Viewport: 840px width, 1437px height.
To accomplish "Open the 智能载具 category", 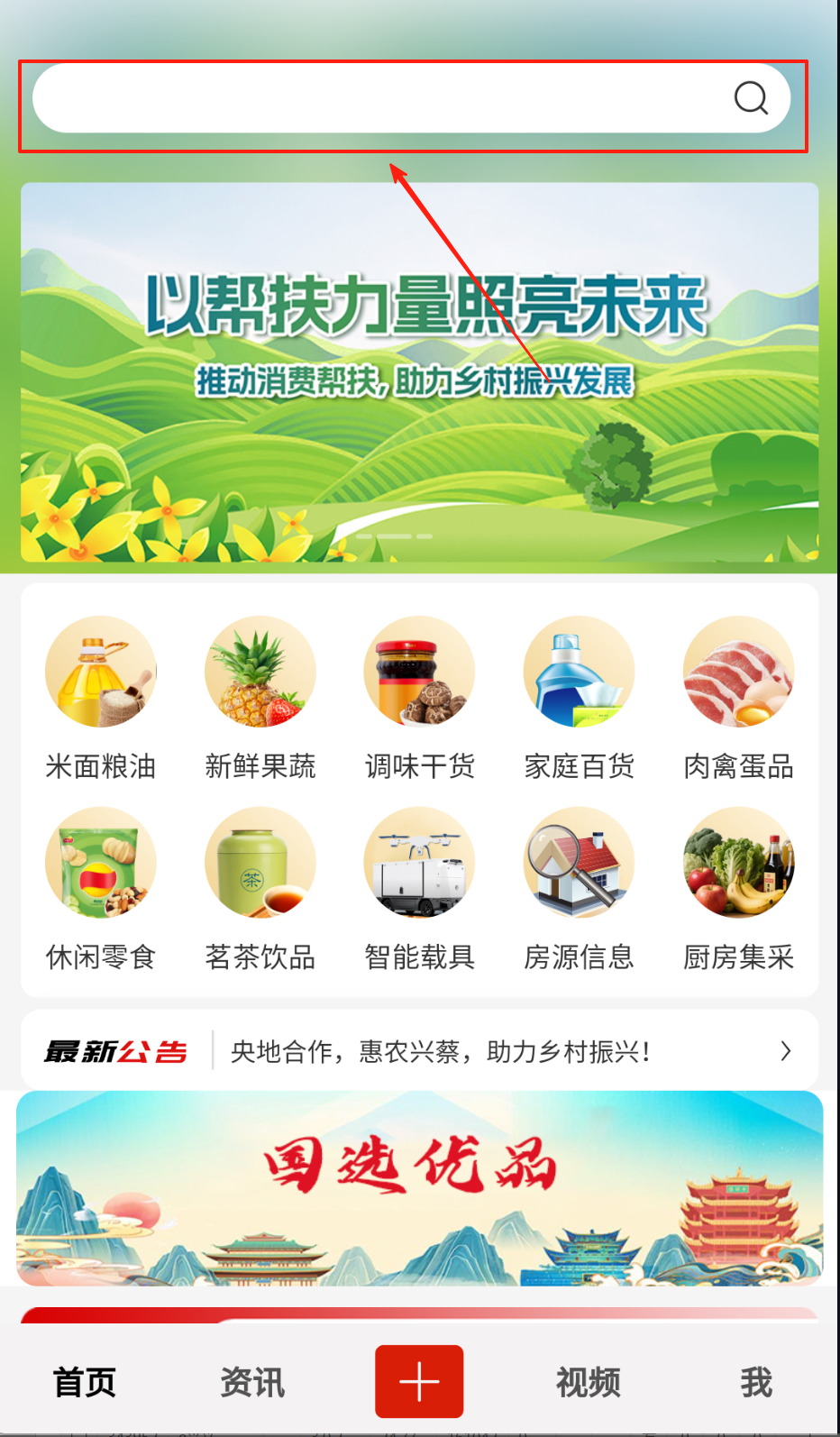I will tap(420, 889).
